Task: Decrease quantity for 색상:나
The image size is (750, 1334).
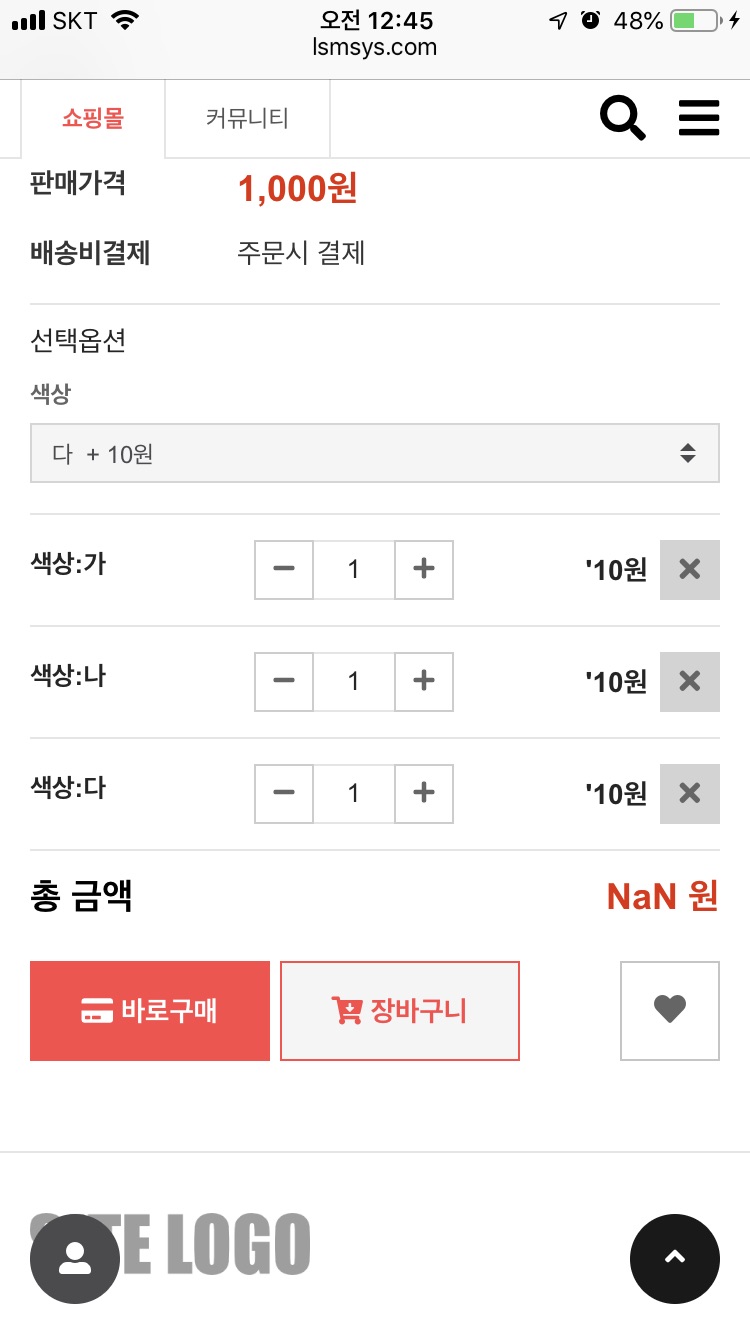Action: [284, 682]
